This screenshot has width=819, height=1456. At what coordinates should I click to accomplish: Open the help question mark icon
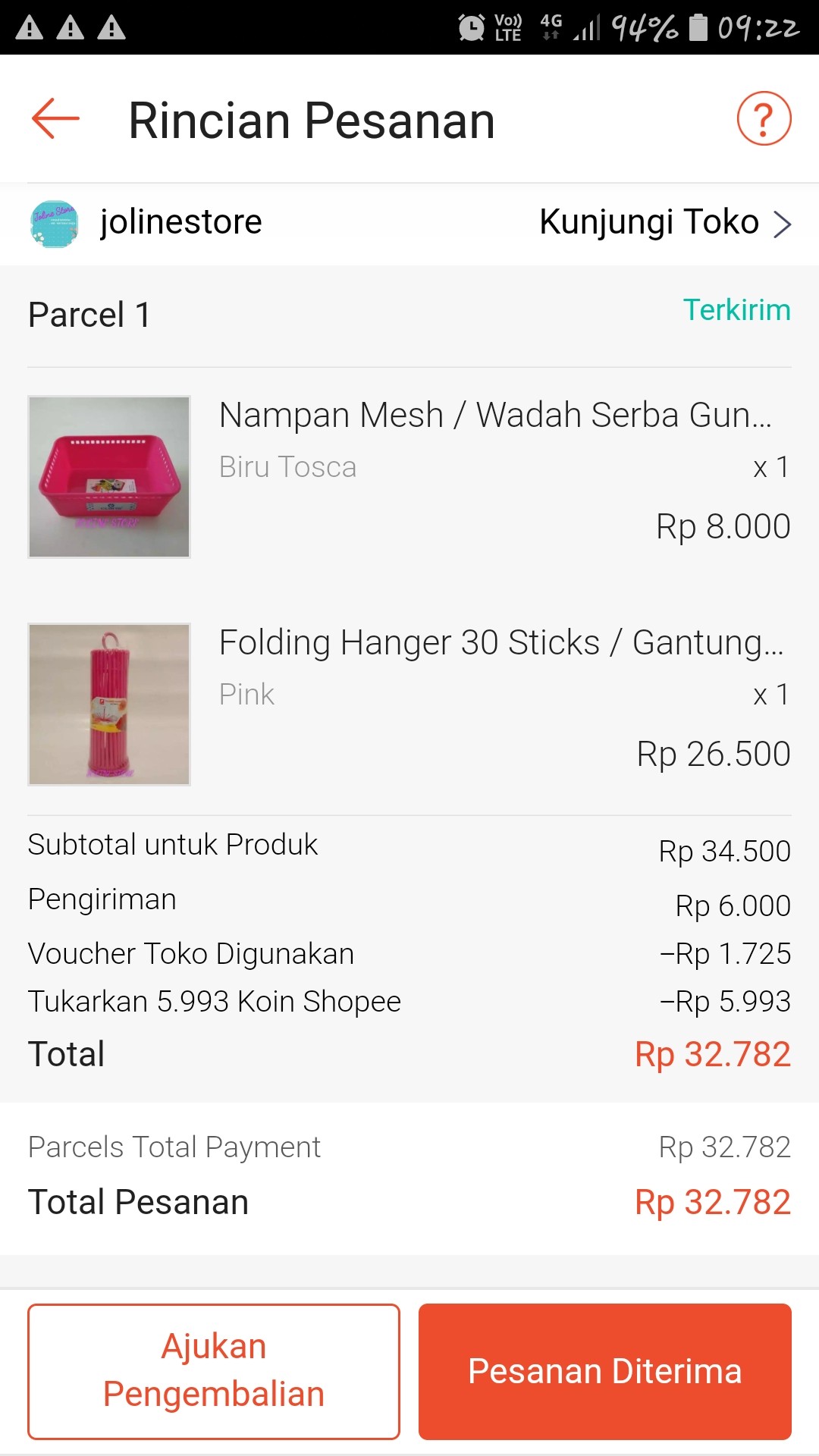763,117
